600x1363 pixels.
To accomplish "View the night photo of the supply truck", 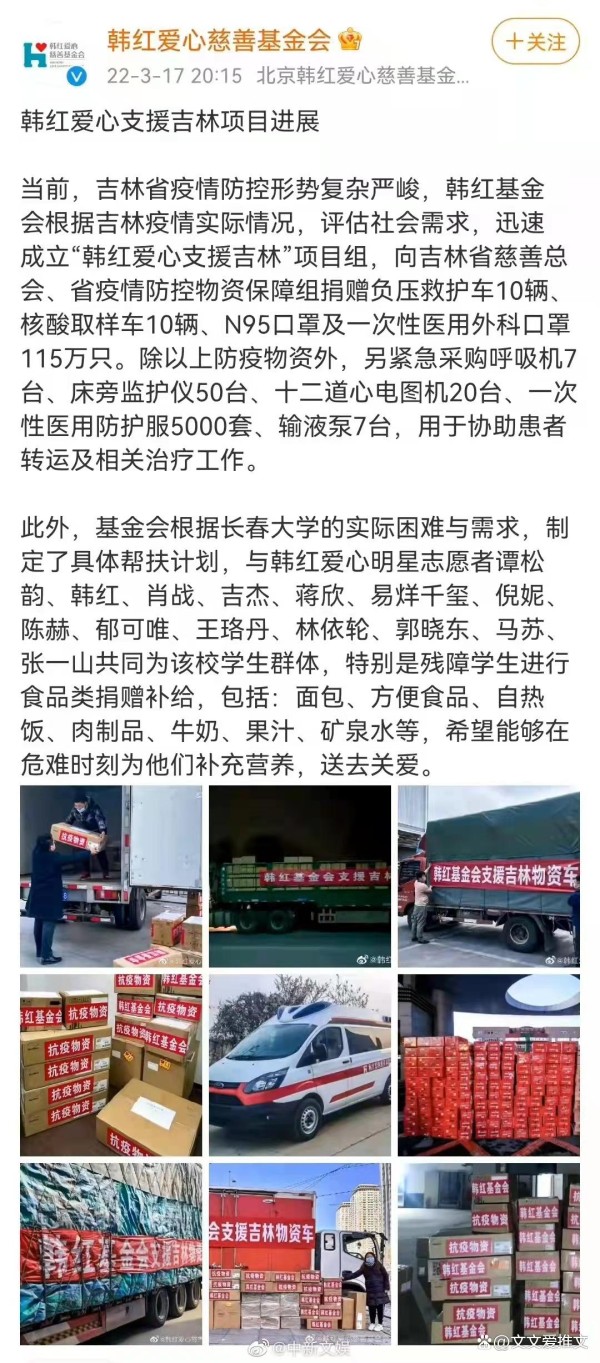I will coord(300,876).
